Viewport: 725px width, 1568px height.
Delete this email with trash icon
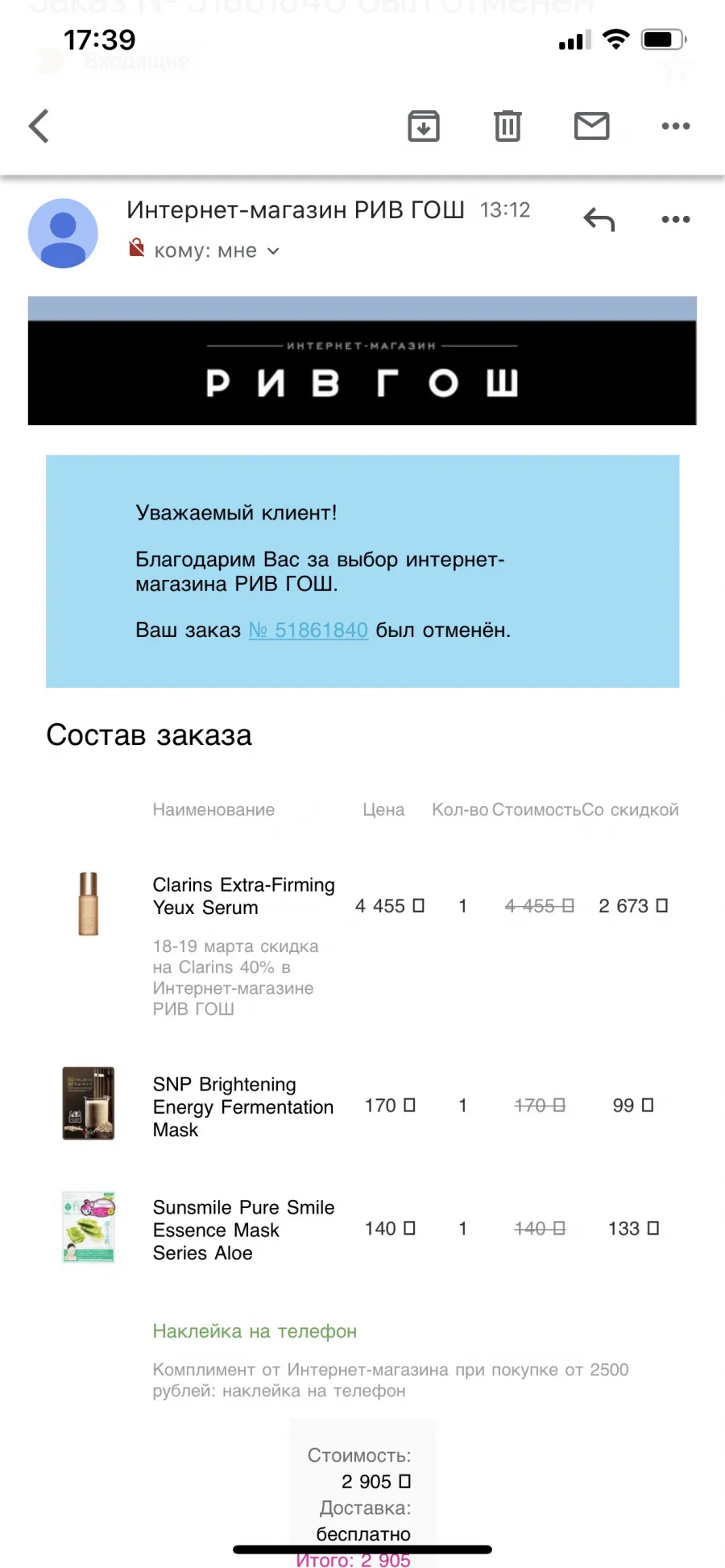pos(507,126)
